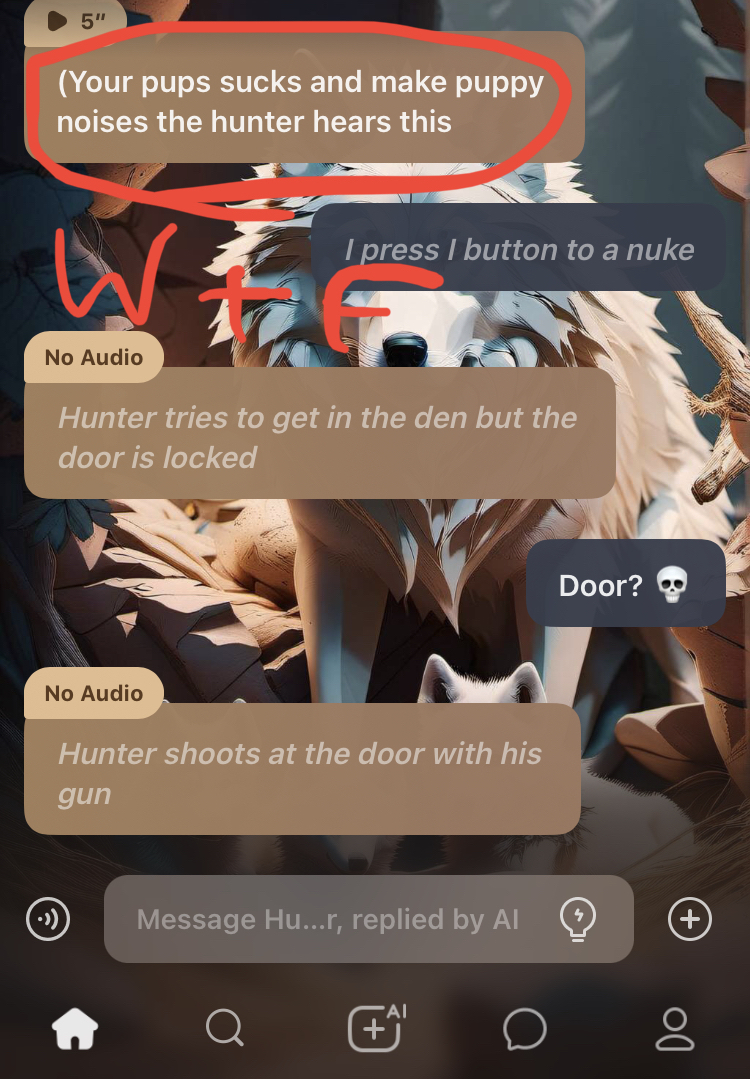
Task: Open the AI create tab
Action: click(375, 1027)
